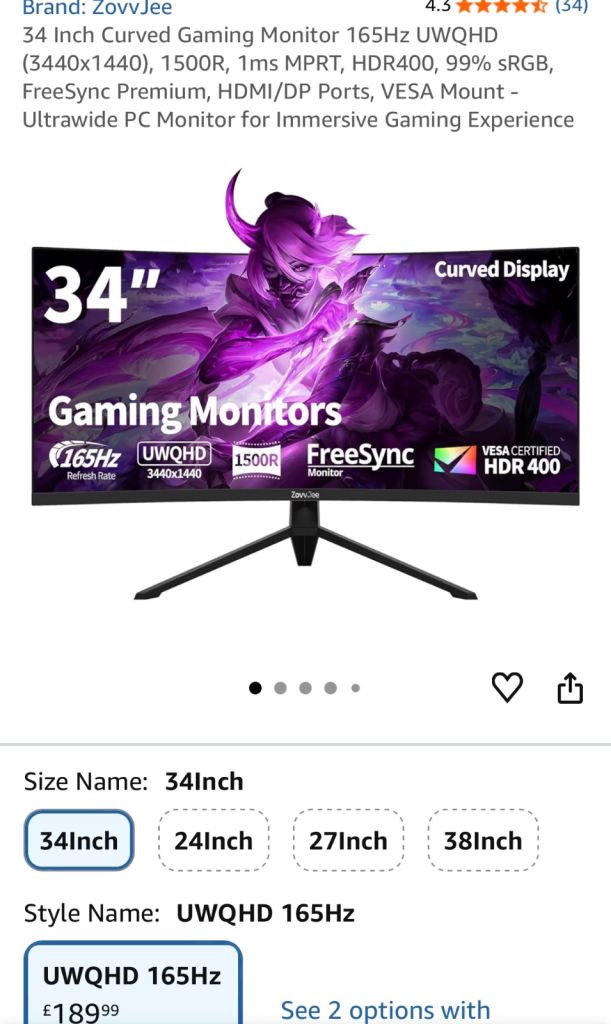Add monitor to wish list heart
611x1024 pixels.
(x=507, y=687)
